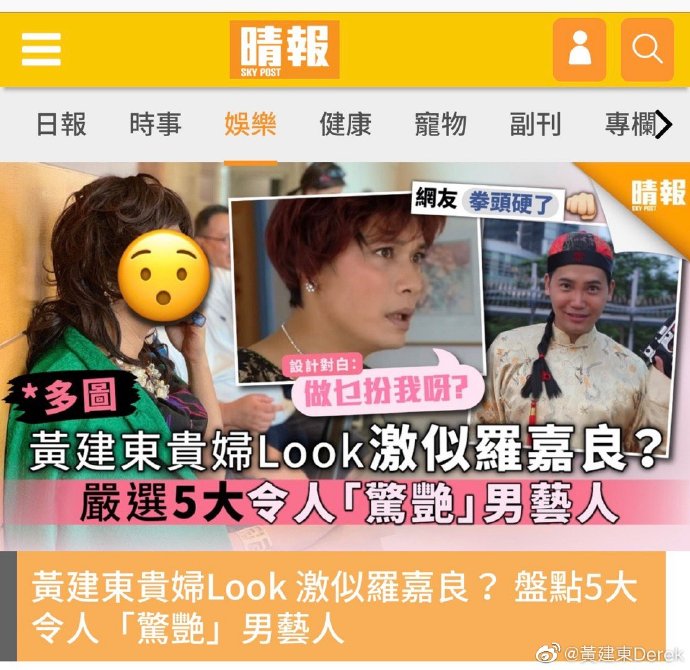Open the 黃建東貴婦Look article image

click(x=345, y=355)
